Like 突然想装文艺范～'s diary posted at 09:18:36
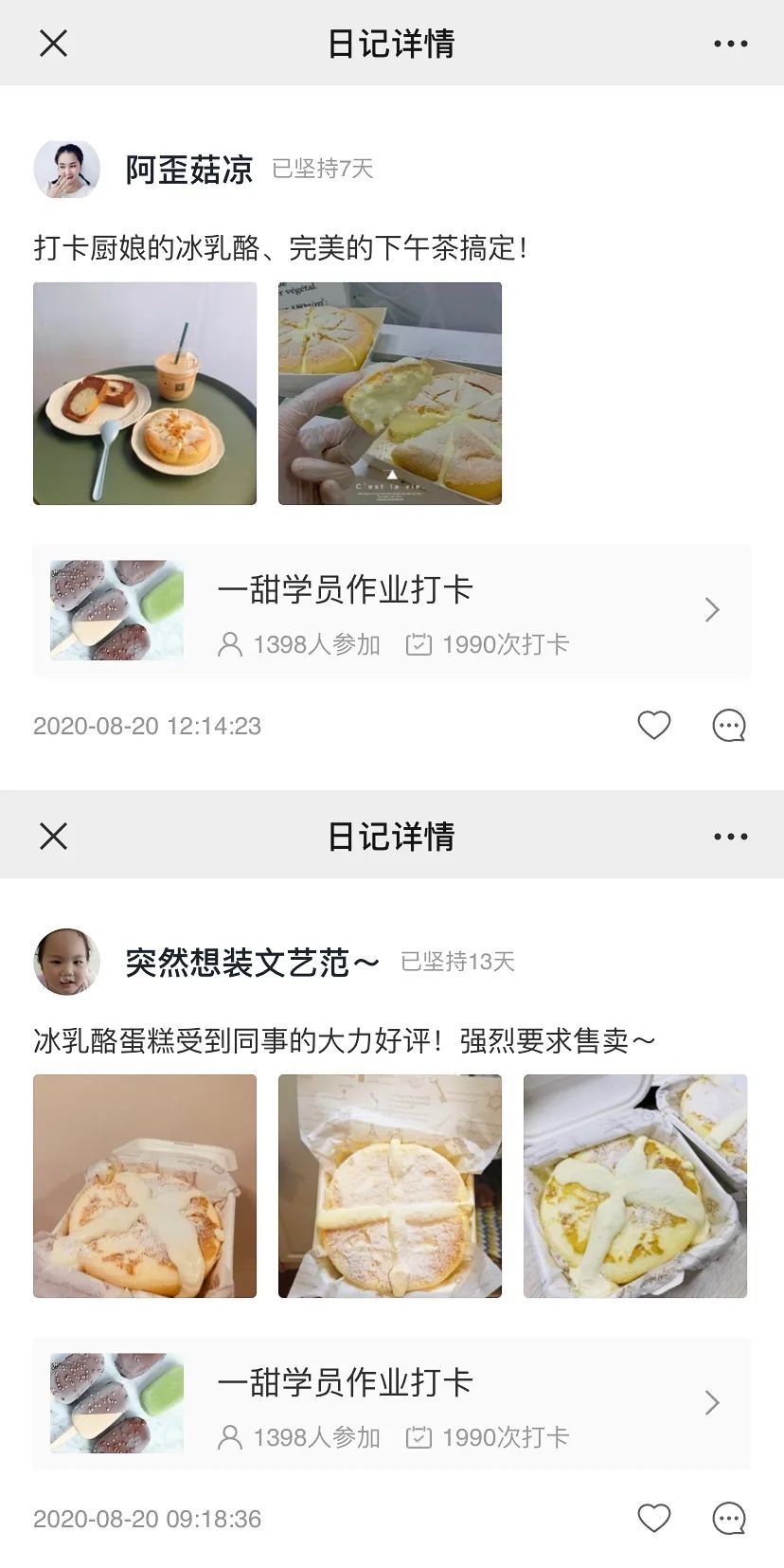Image resolution: width=784 pixels, height=1568 pixels. tap(653, 1519)
